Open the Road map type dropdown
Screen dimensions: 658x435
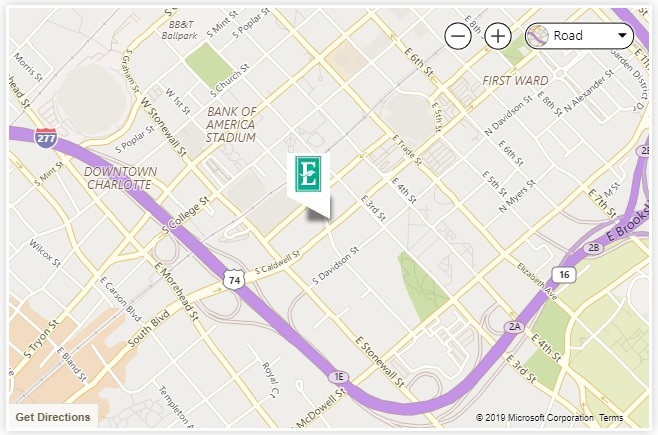[x=580, y=36]
